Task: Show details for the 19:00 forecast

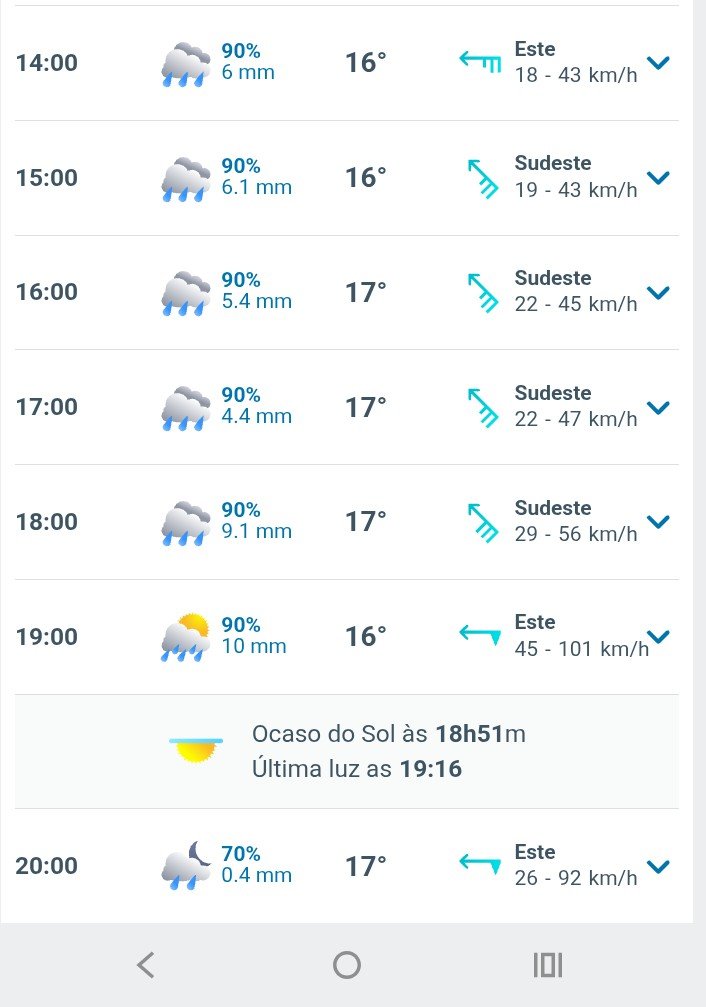Action: [658, 637]
